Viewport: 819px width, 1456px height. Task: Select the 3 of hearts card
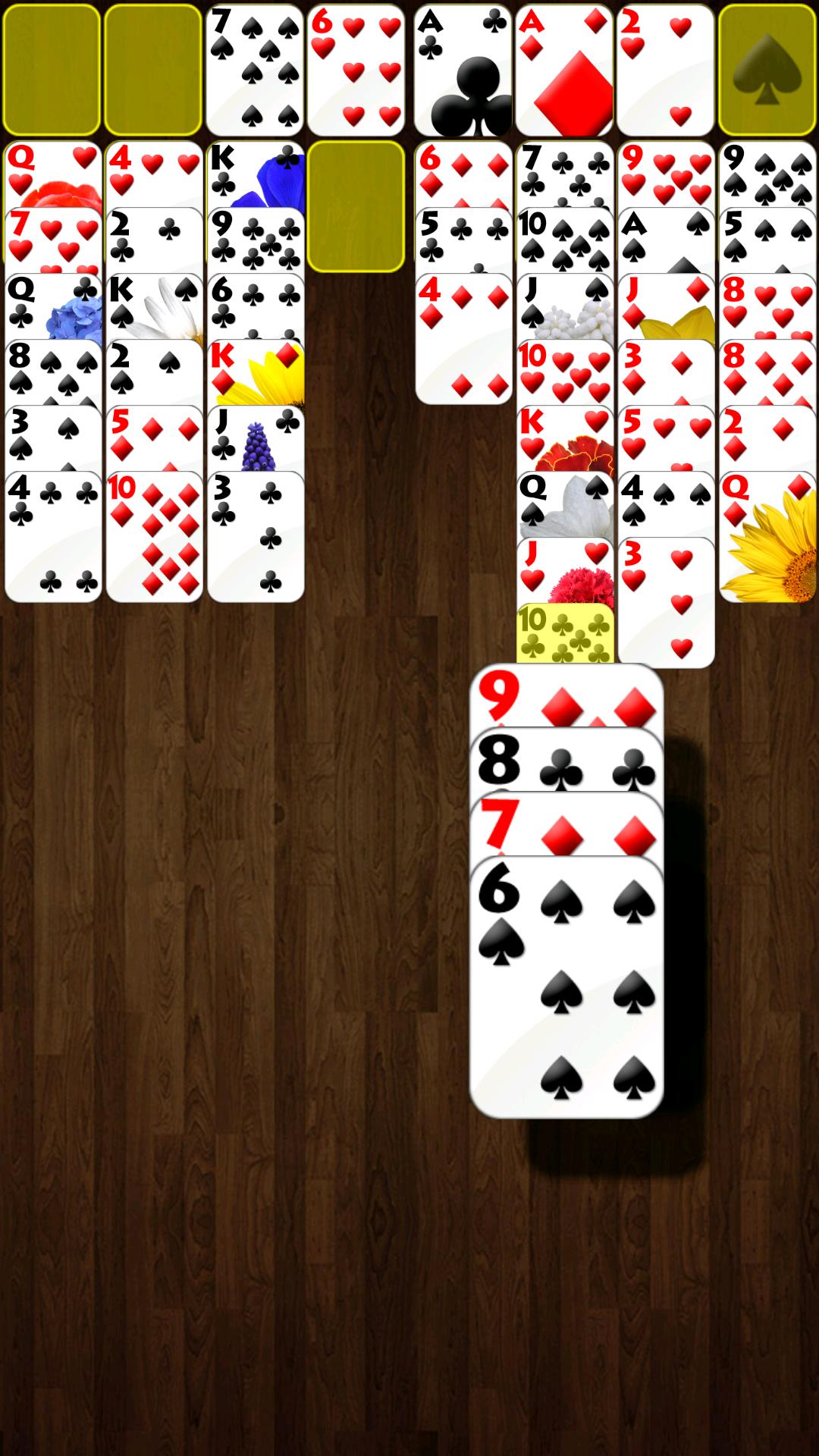666,603
